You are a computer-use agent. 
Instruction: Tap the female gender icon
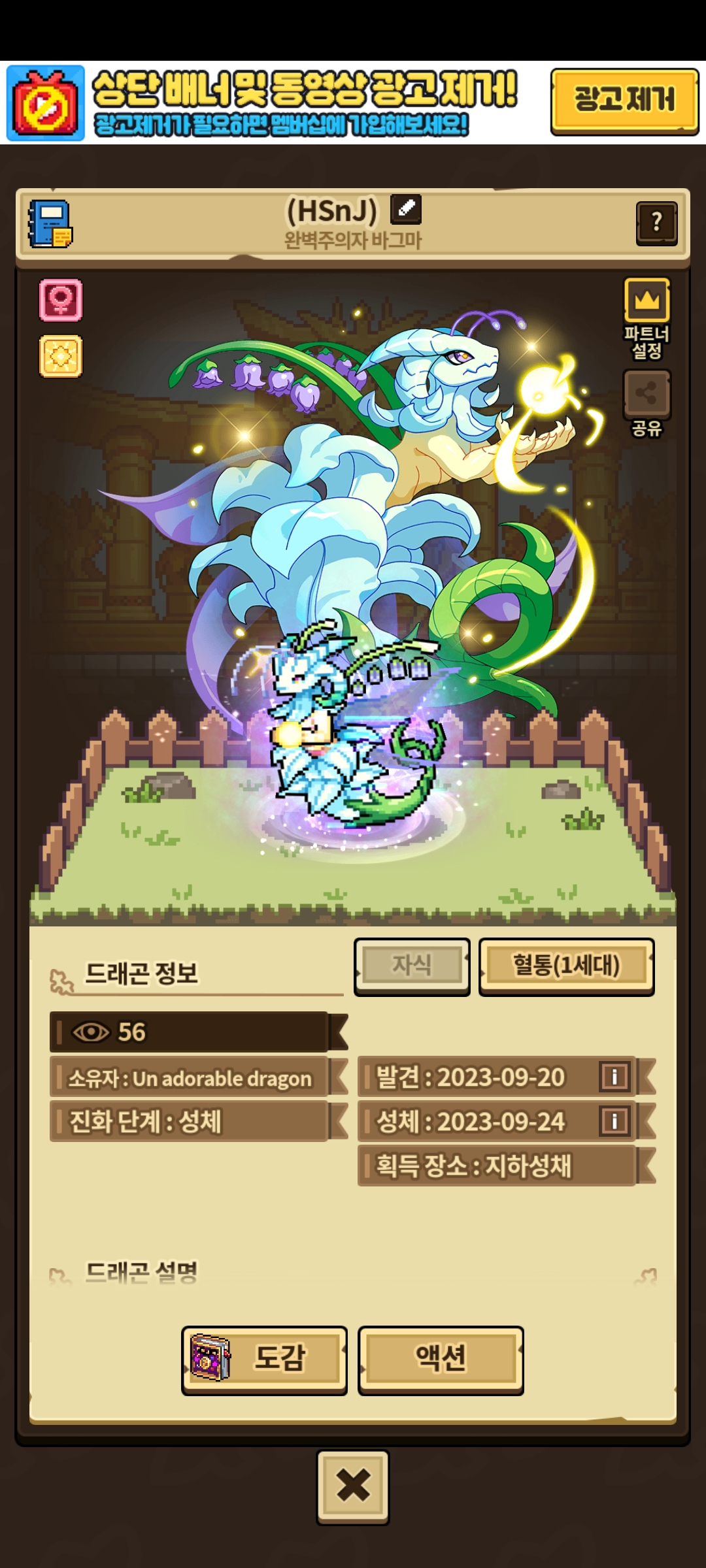(61, 300)
